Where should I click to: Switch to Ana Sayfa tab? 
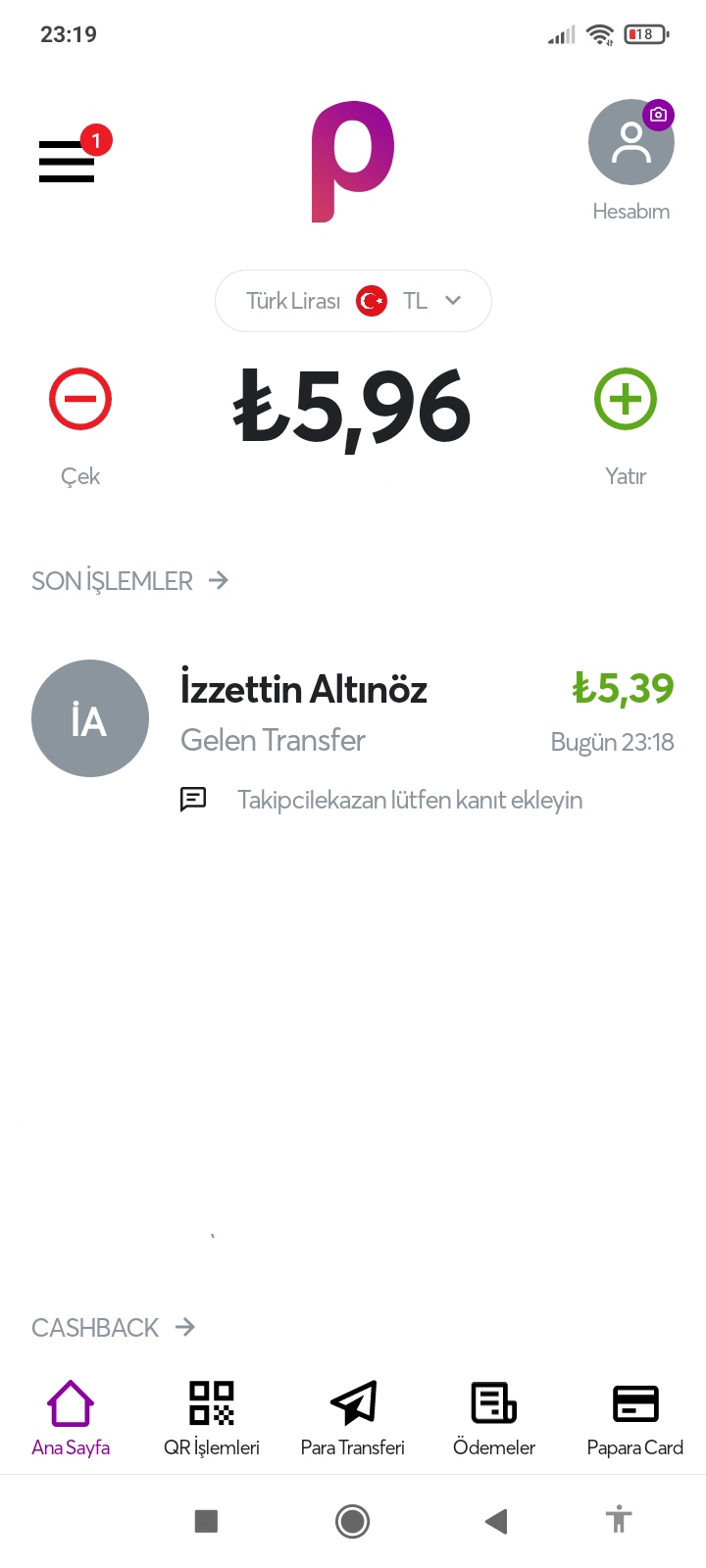(71, 1418)
